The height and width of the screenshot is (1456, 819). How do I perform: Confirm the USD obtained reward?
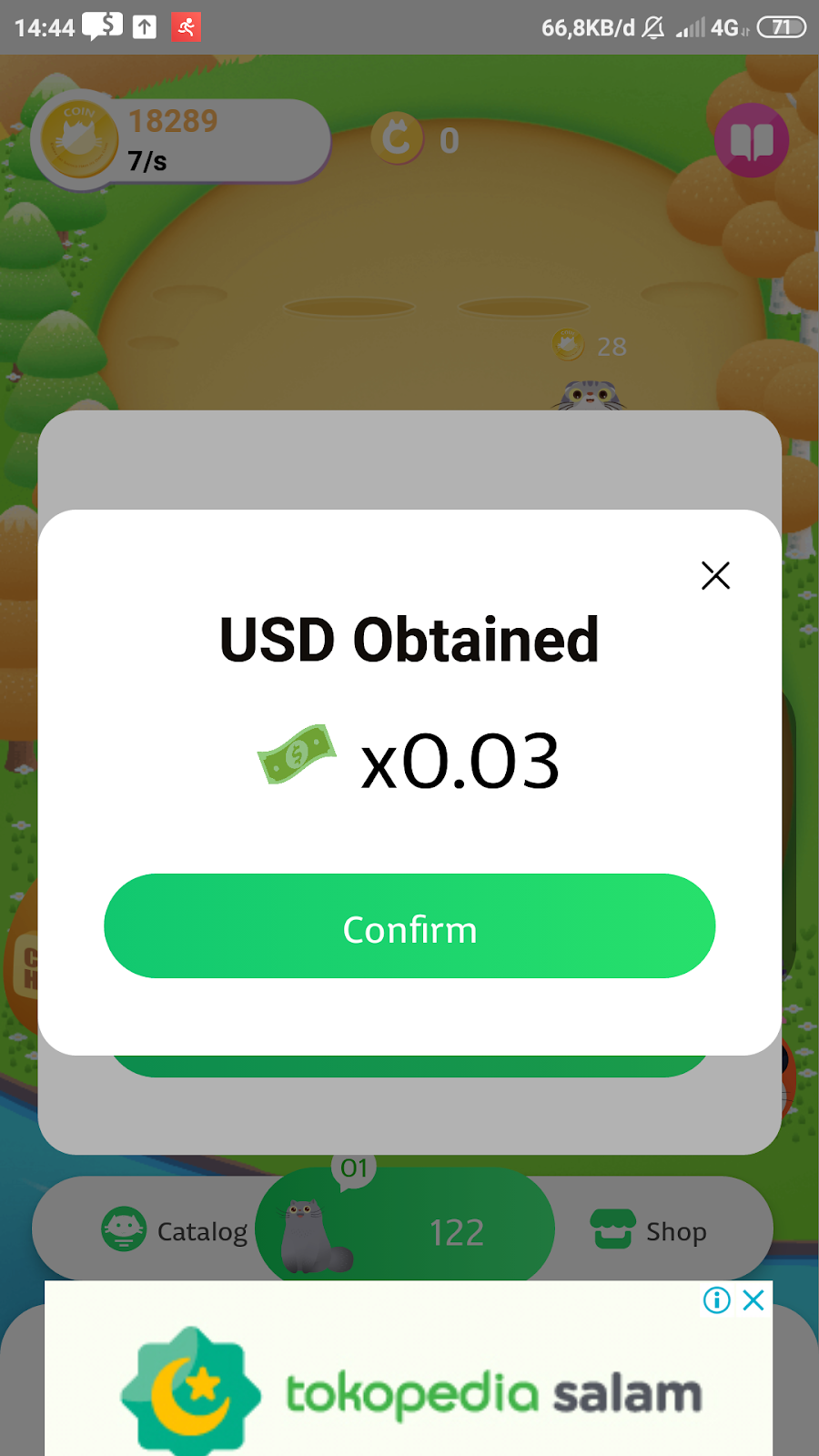[x=409, y=926]
